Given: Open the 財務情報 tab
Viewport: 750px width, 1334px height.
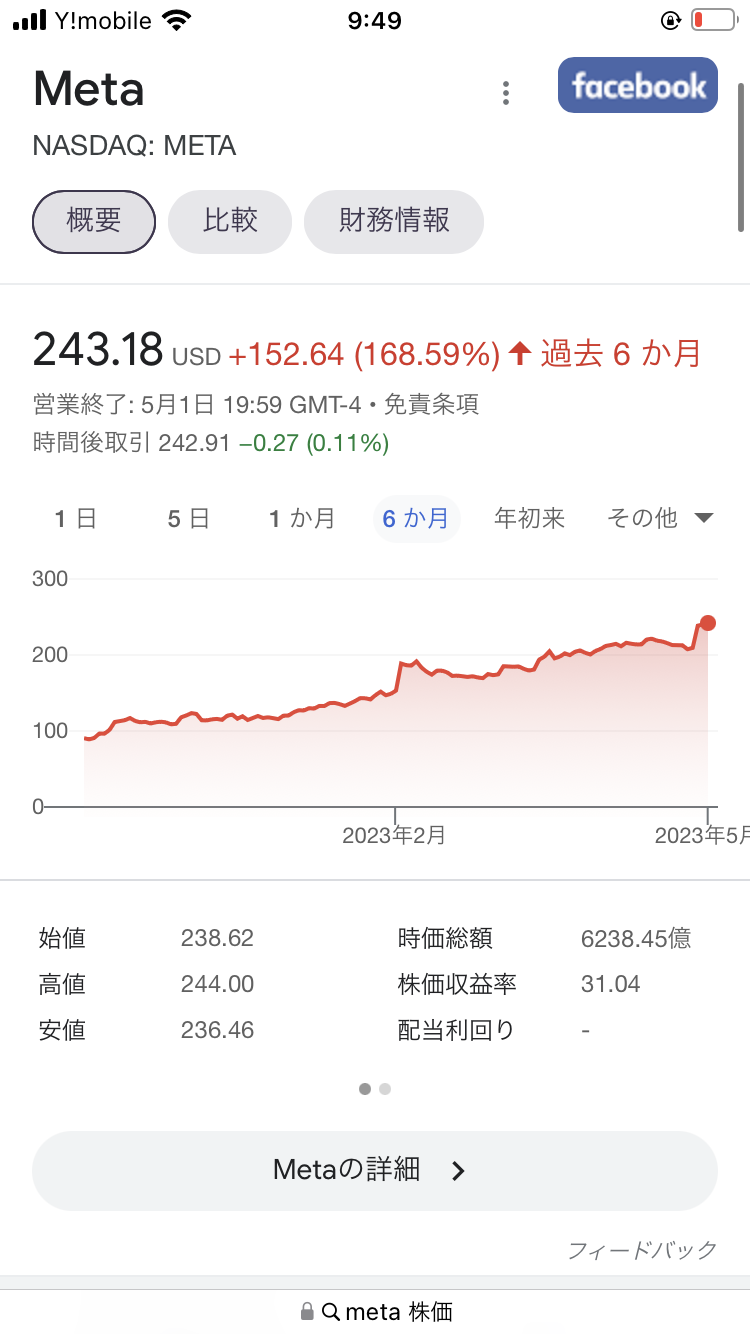Looking at the screenshot, I should click(x=394, y=221).
